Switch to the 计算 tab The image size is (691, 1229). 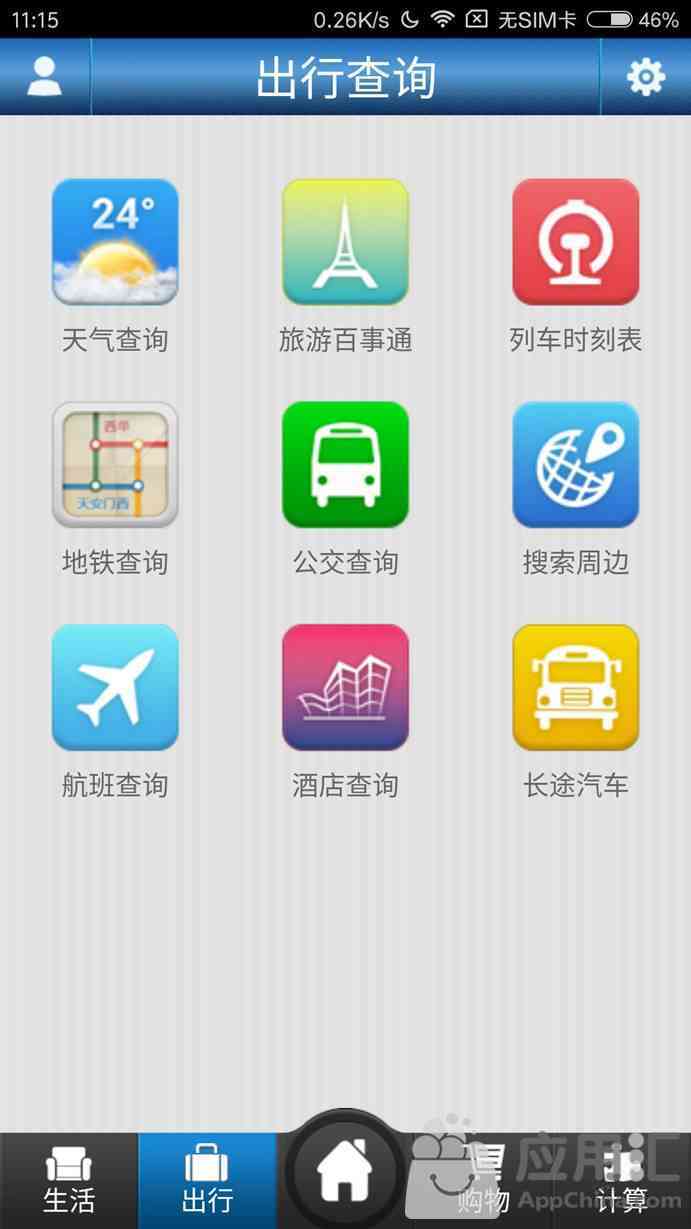[622, 1181]
